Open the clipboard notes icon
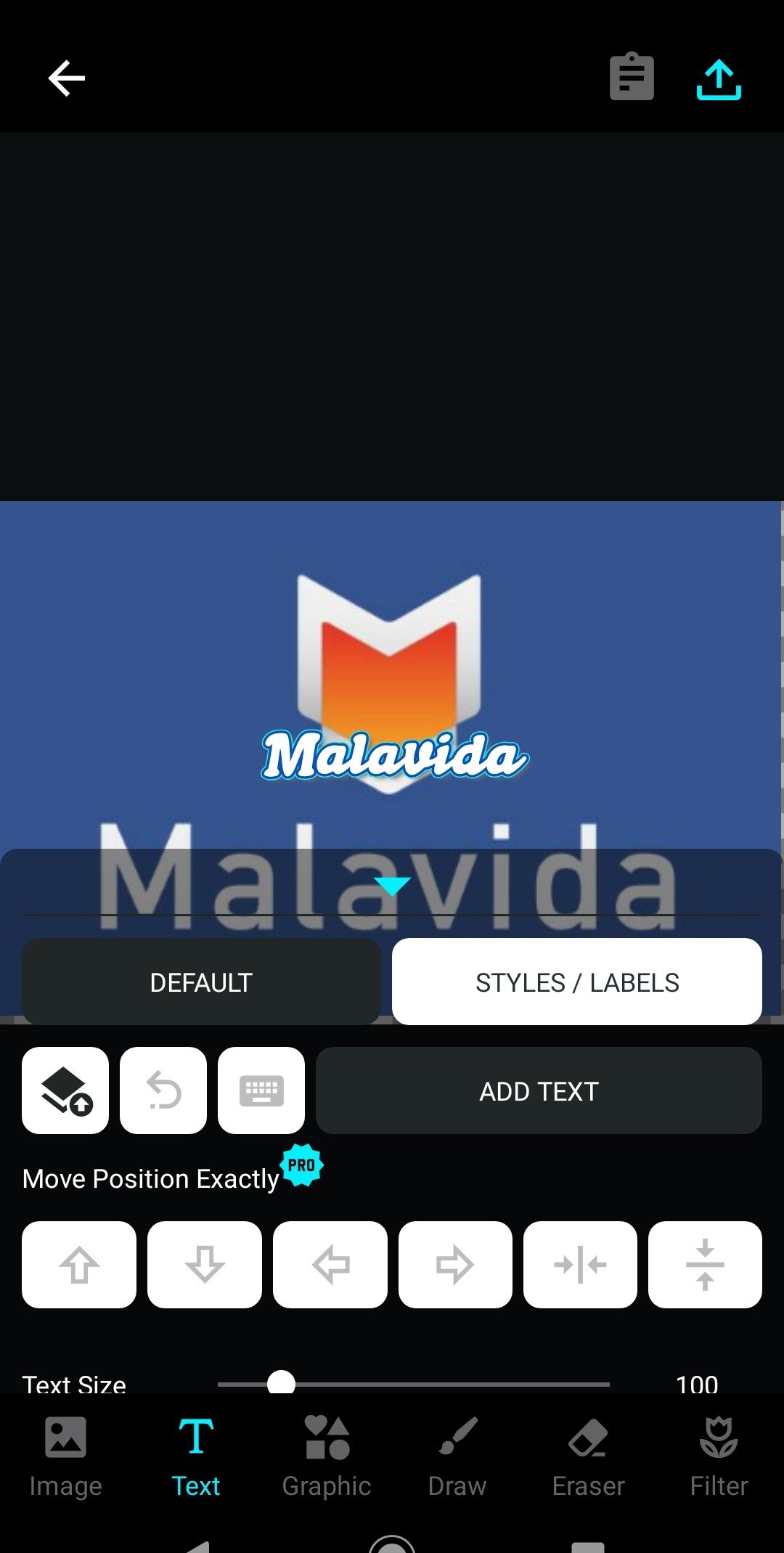This screenshot has width=784, height=1553. pos(632,77)
